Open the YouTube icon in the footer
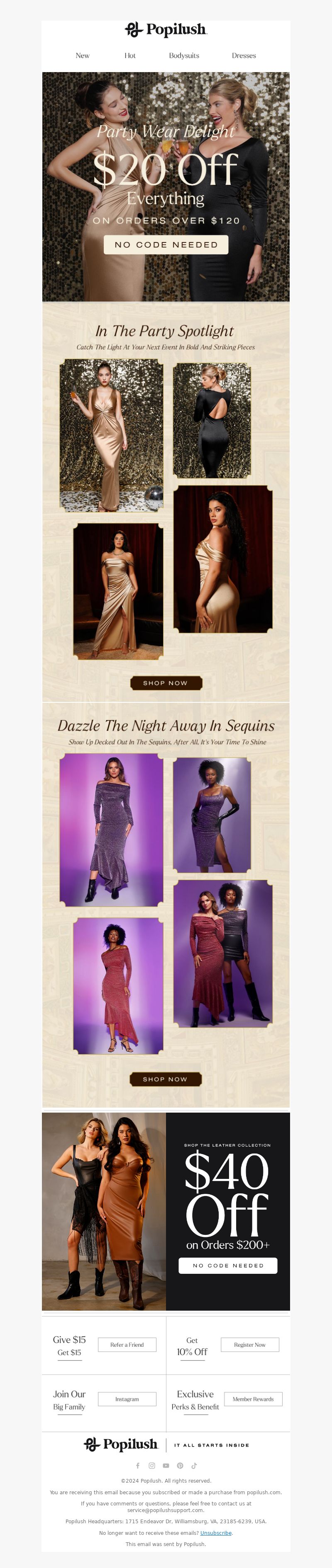Screen dimensions: 332x1568 point(166,1466)
